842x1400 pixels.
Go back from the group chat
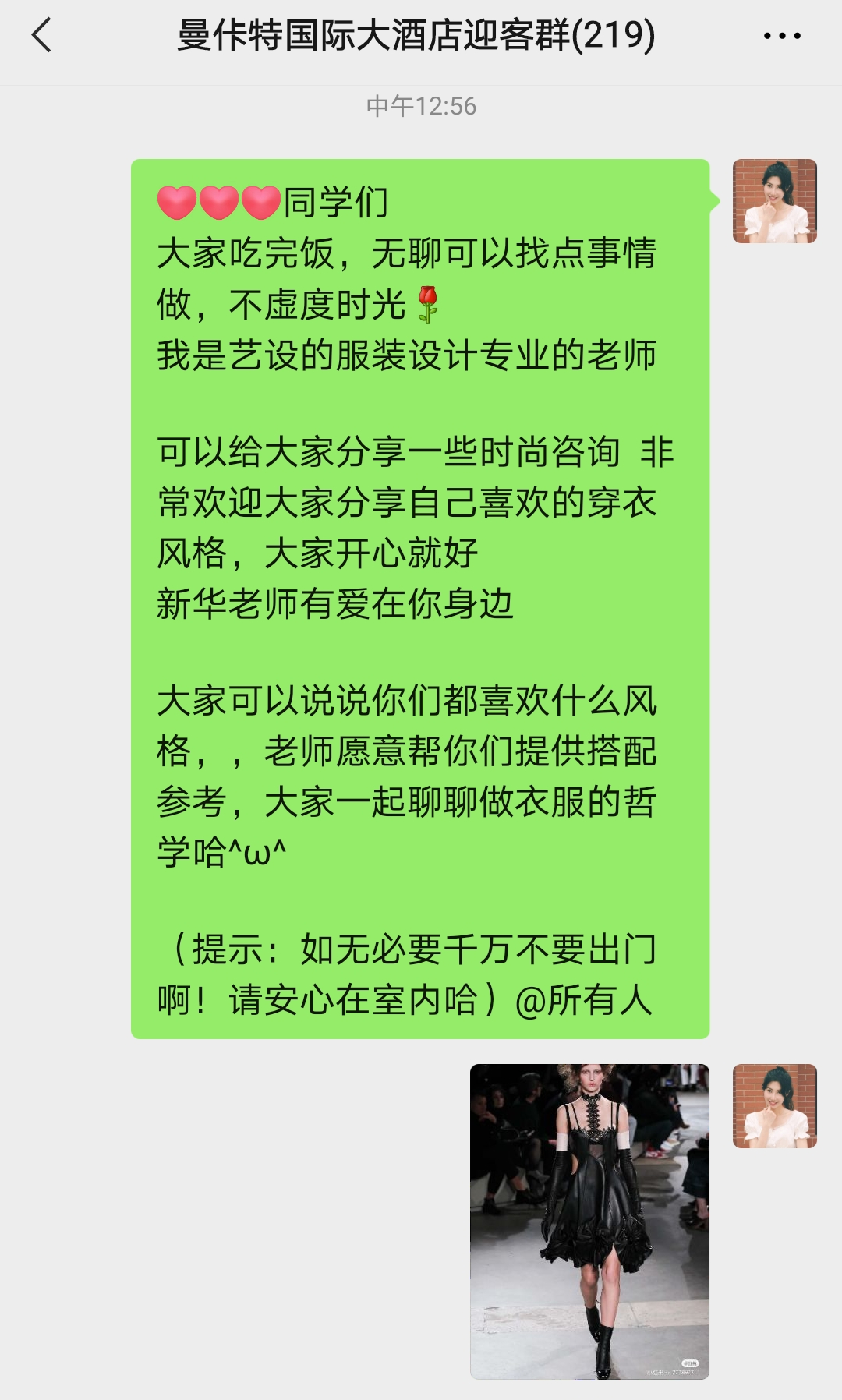[x=42, y=36]
